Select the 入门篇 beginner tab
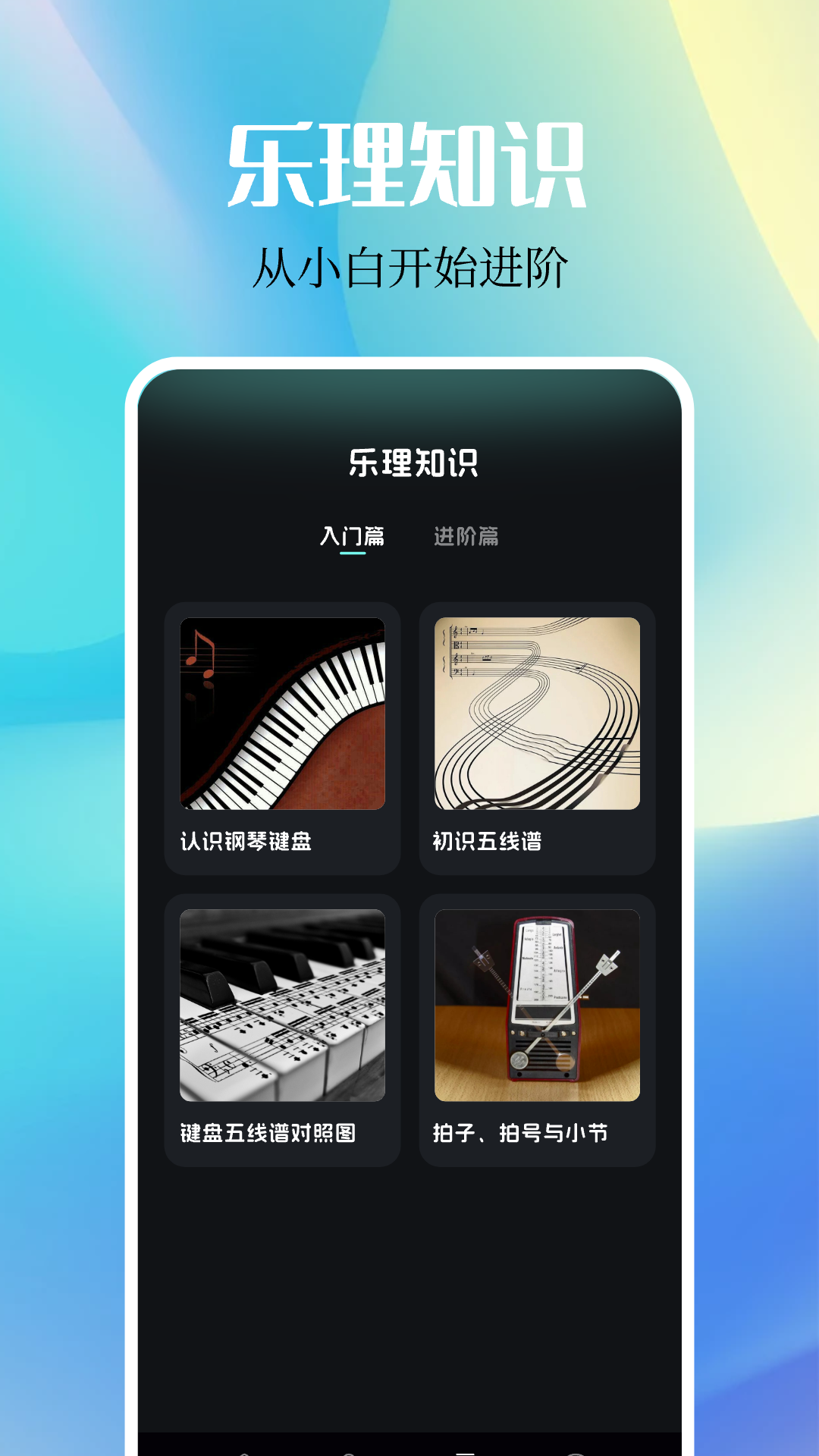Image resolution: width=819 pixels, height=1456 pixels. pos(351,538)
